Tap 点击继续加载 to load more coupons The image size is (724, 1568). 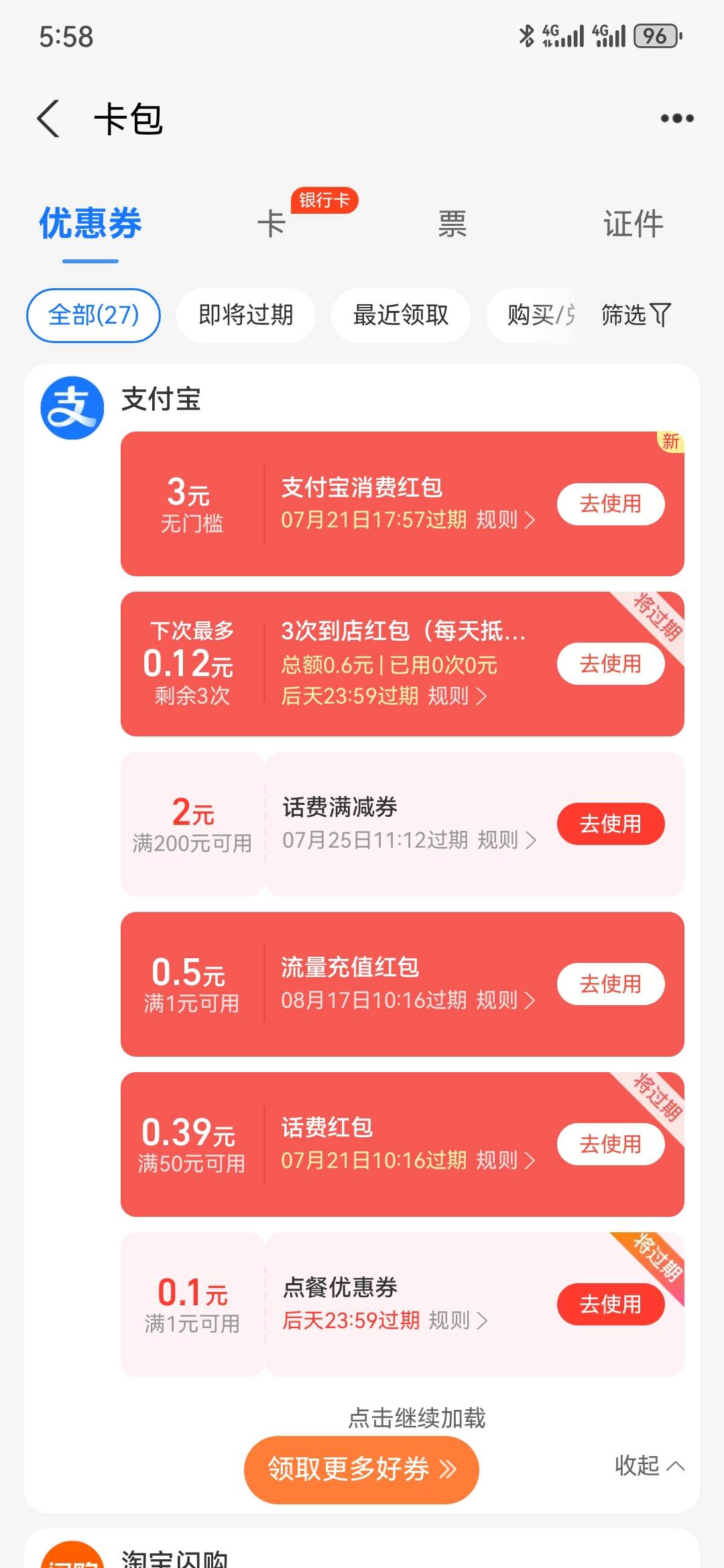tap(416, 1418)
